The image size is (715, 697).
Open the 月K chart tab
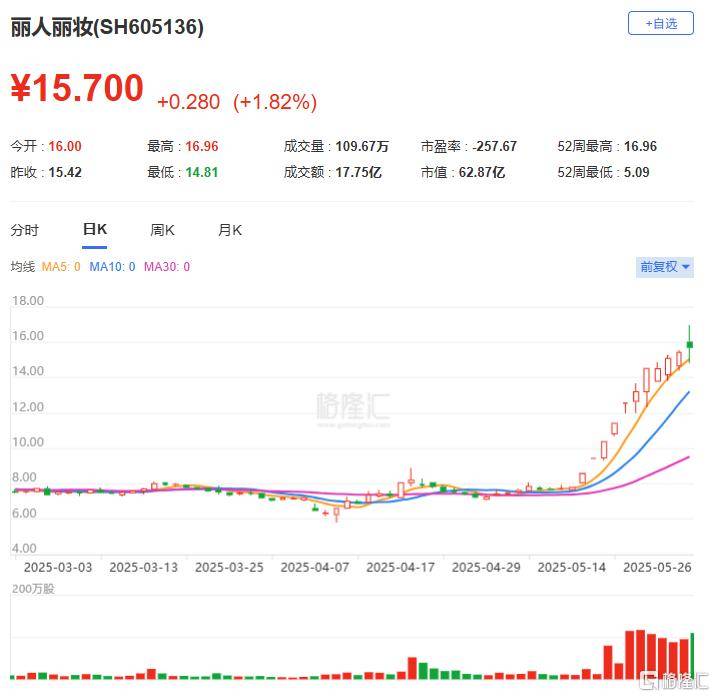click(x=230, y=230)
